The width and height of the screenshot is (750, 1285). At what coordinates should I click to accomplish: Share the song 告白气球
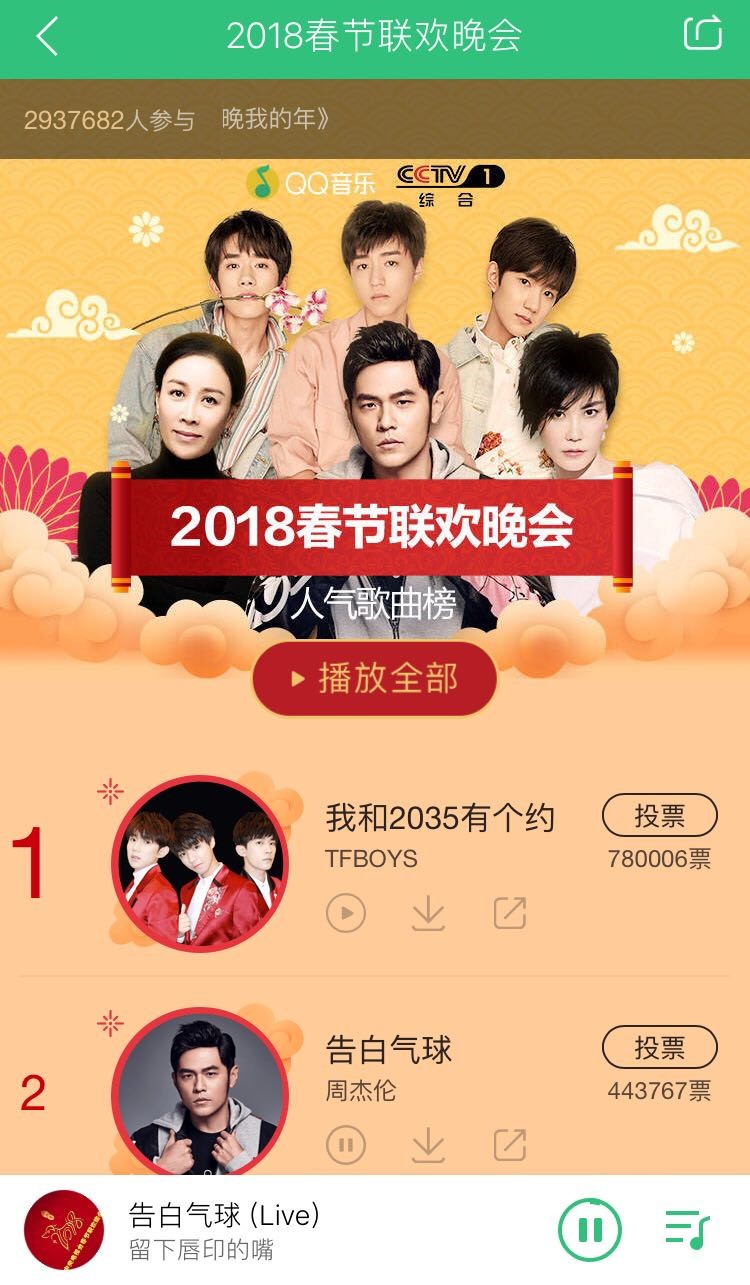pos(510,1144)
